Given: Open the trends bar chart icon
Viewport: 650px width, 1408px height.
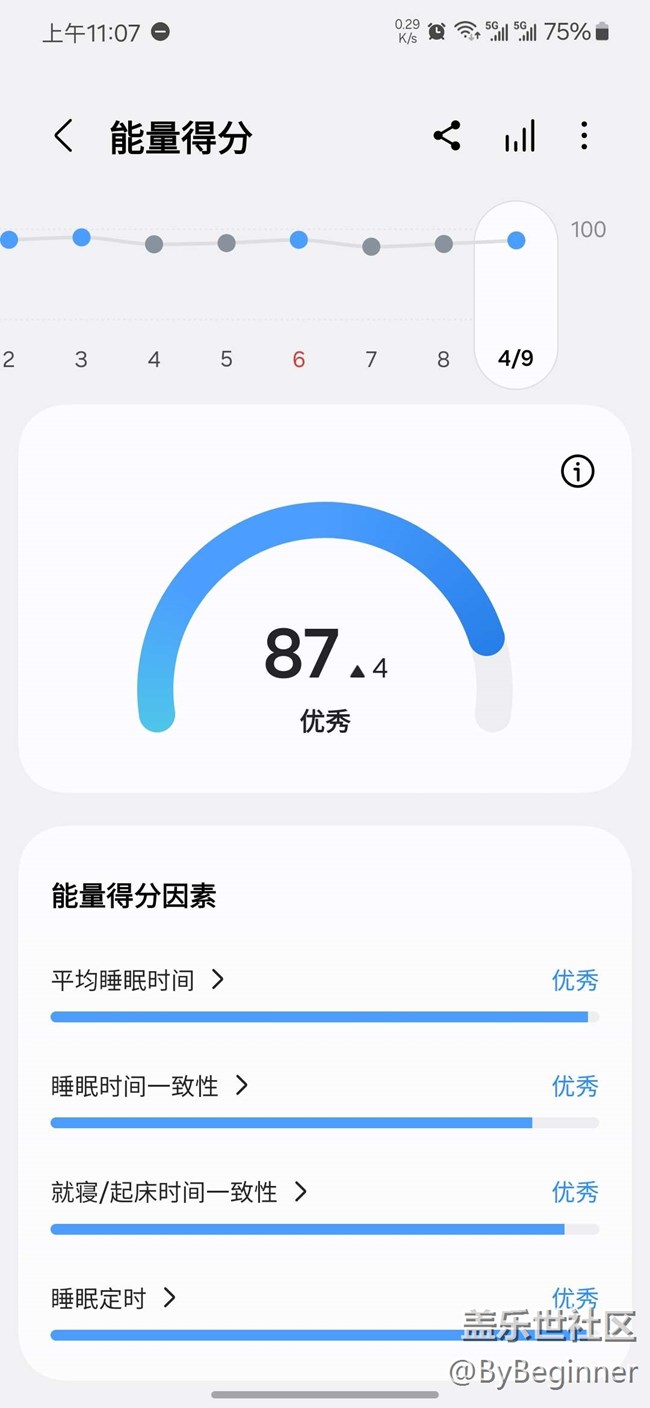Looking at the screenshot, I should (x=519, y=136).
